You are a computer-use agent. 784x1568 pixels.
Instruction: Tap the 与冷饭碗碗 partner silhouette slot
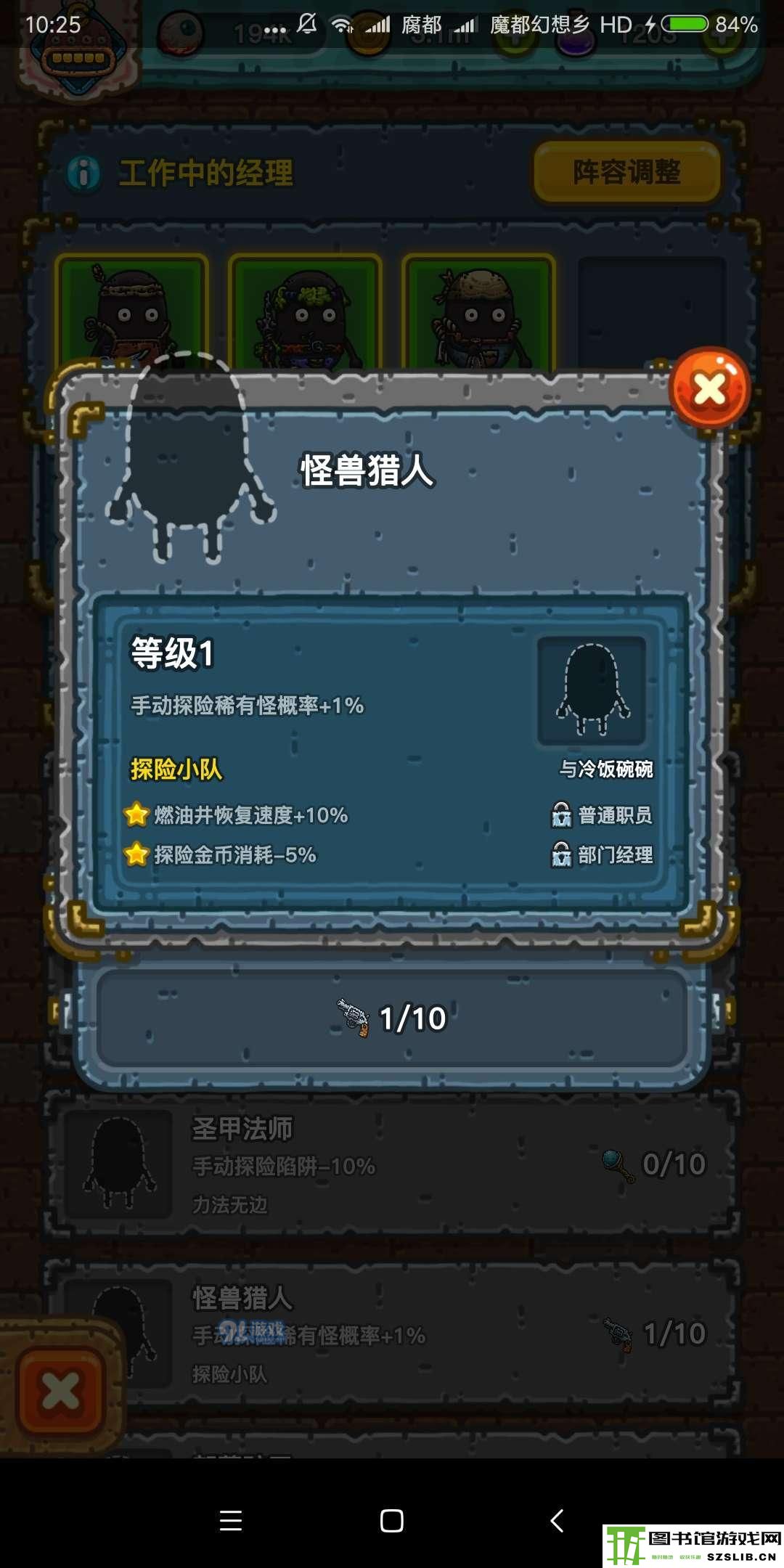coord(592,690)
